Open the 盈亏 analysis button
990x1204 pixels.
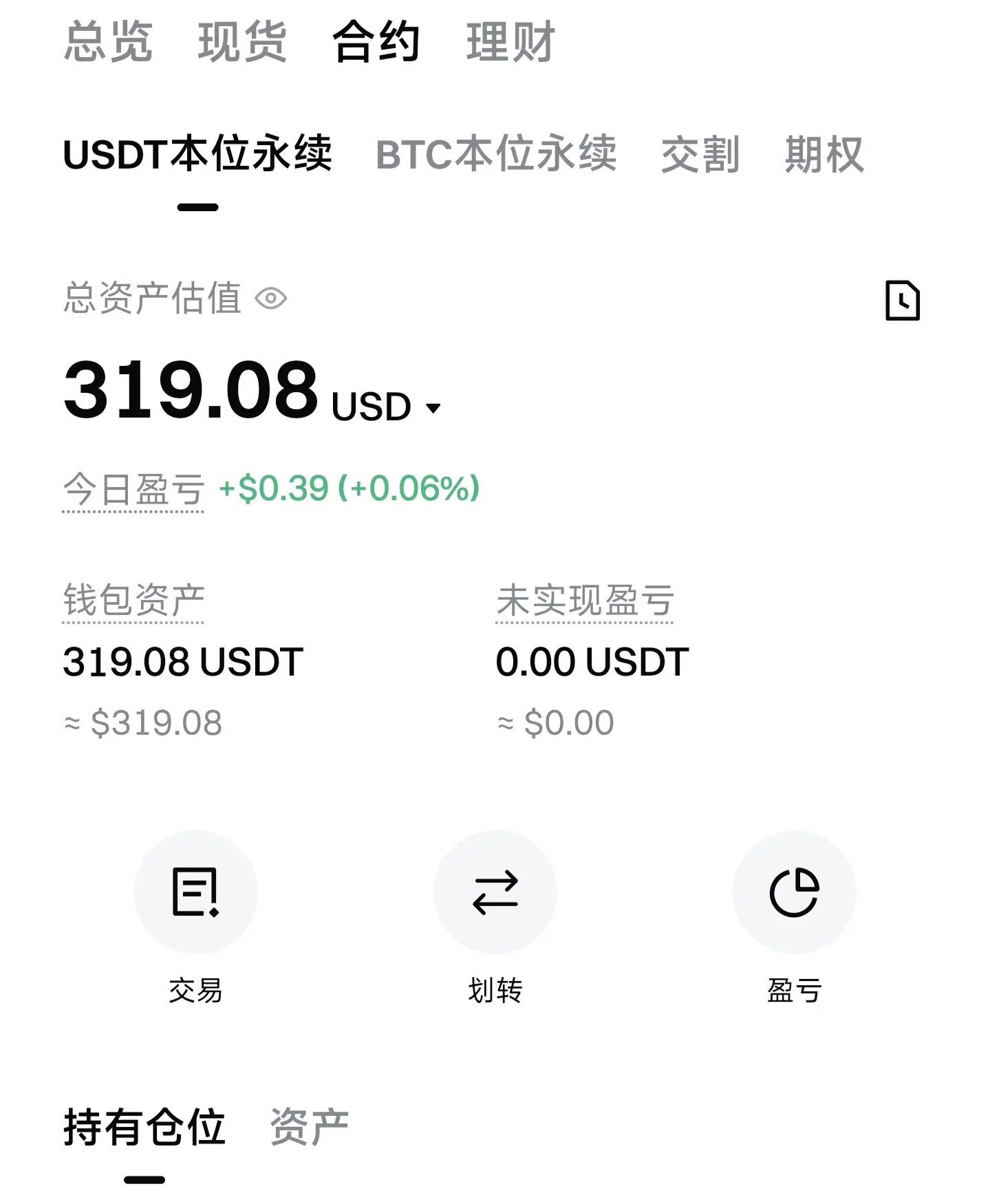click(795, 892)
